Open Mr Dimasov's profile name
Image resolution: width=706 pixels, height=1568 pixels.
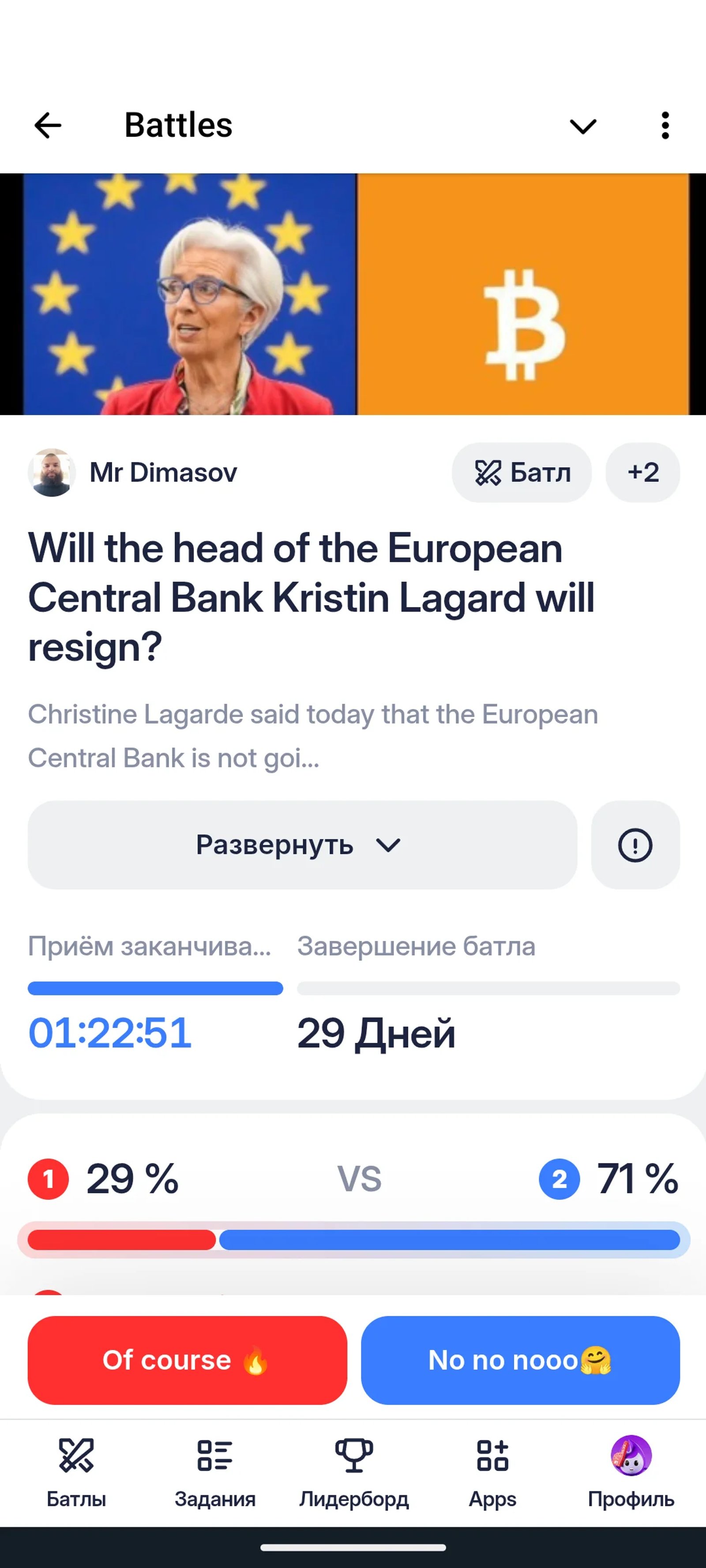pyautogui.click(x=163, y=472)
